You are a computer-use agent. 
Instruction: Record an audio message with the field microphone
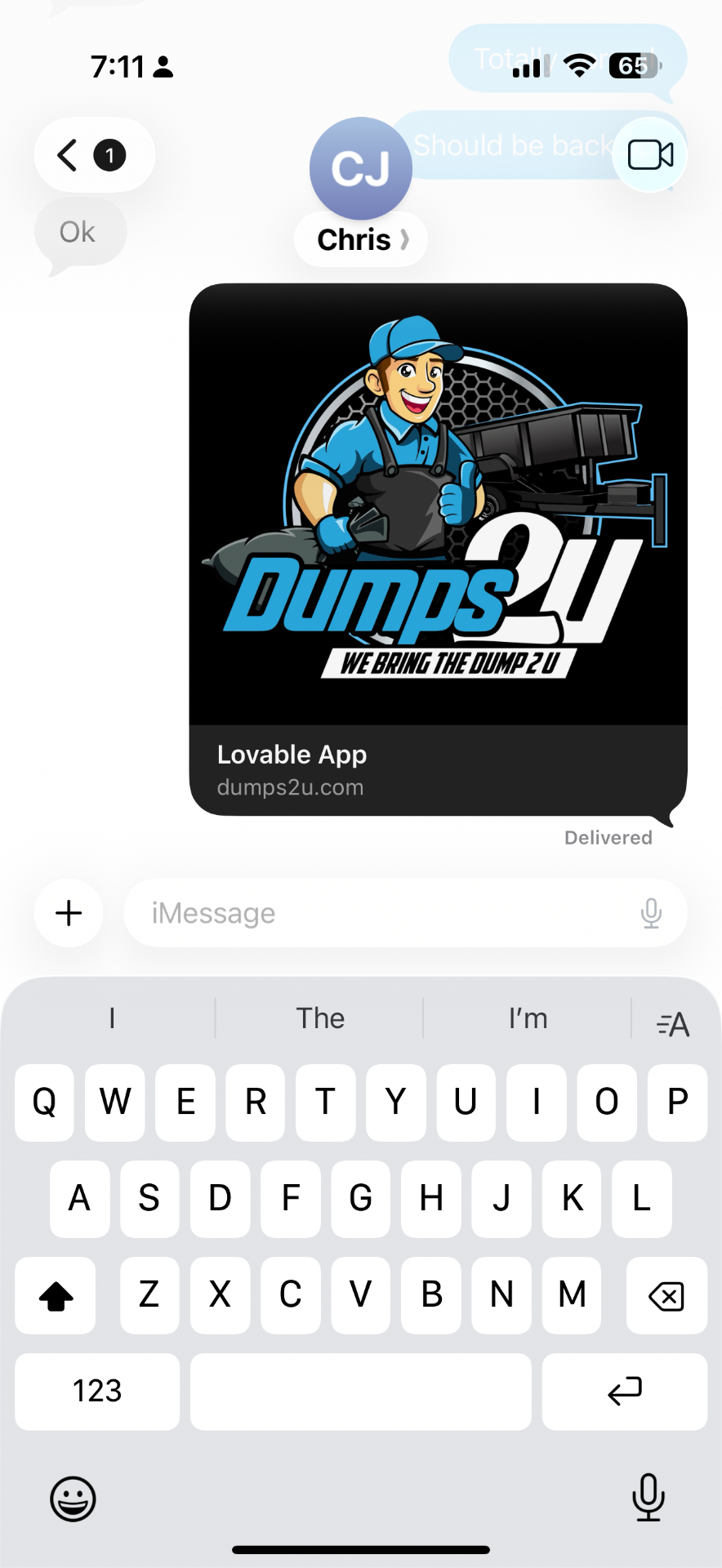coord(651,913)
